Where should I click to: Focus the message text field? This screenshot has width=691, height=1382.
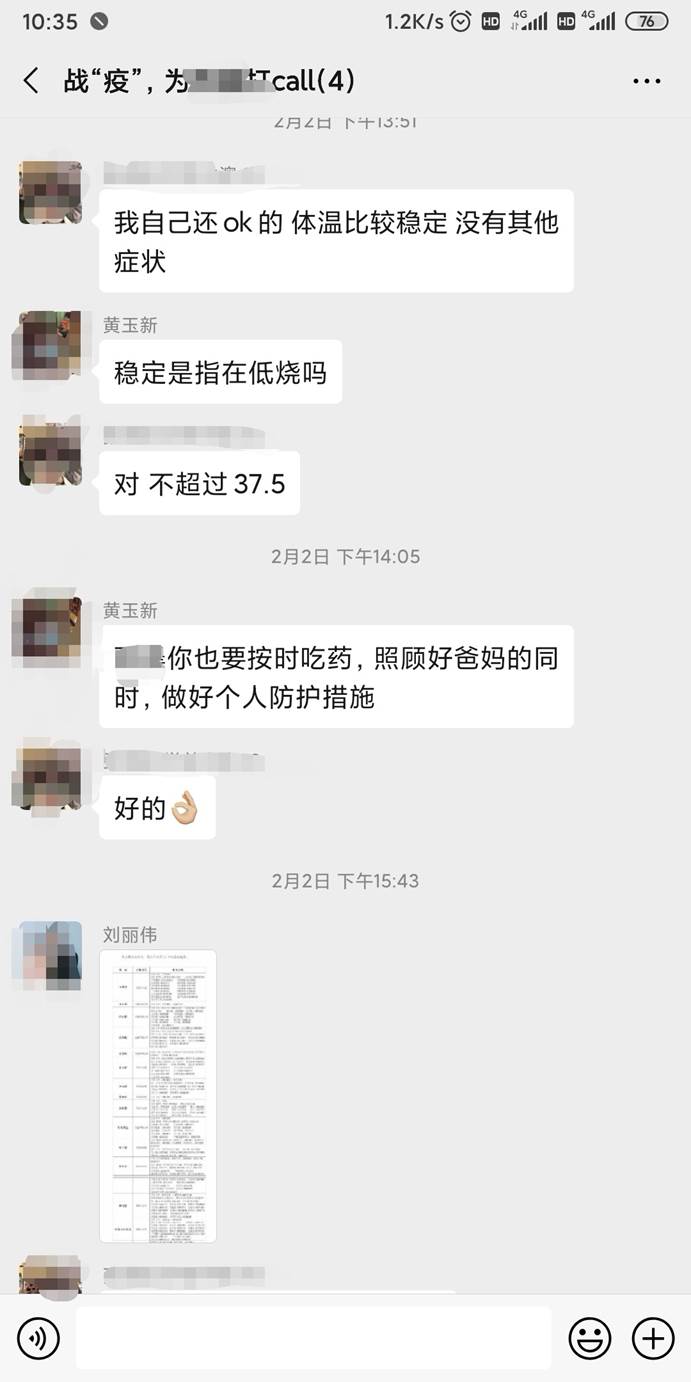pyautogui.click(x=313, y=1338)
